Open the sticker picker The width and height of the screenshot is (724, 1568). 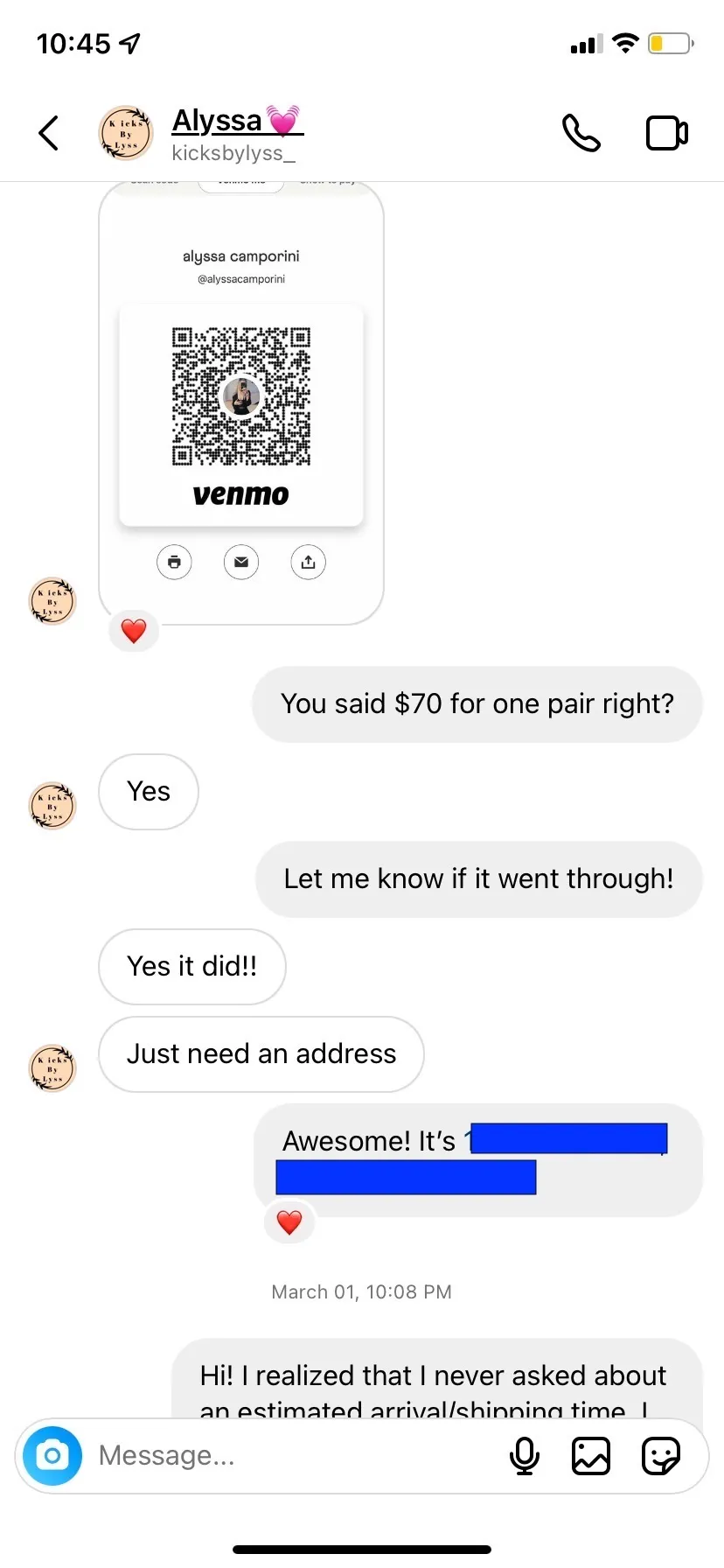click(661, 1456)
